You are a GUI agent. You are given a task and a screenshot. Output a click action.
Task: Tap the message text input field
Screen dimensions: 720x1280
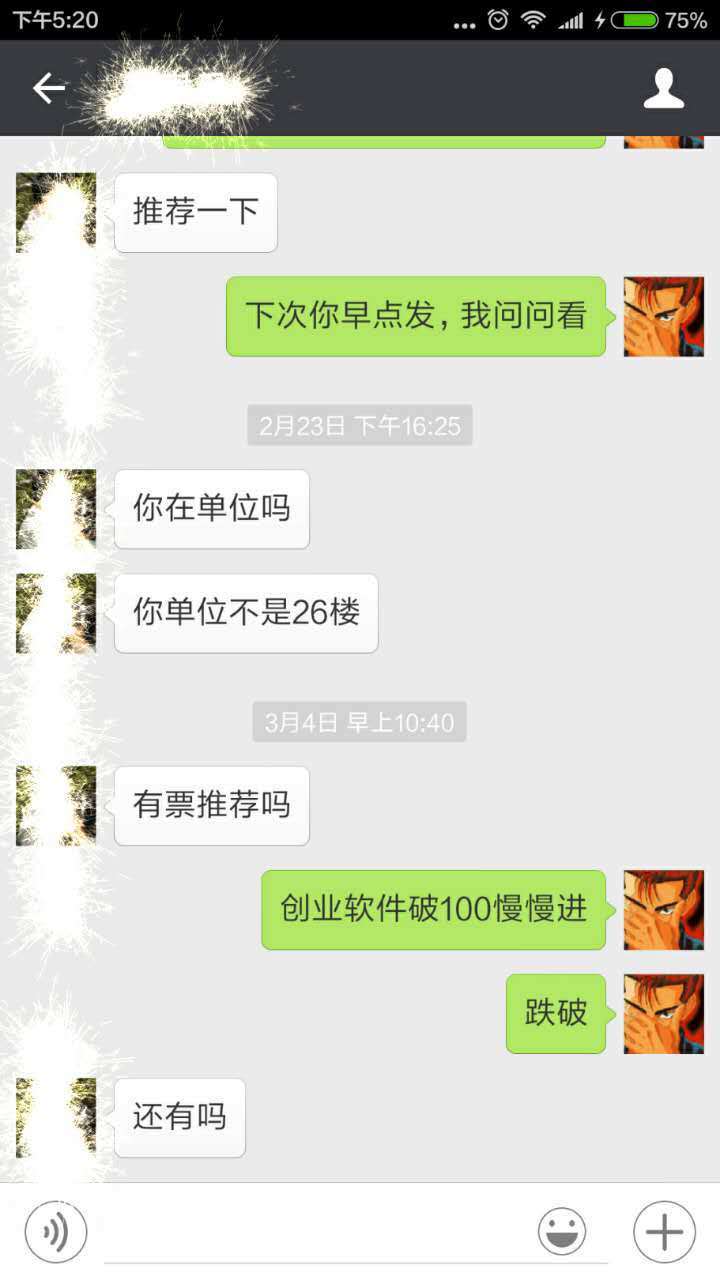pyautogui.click(x=320, y=1232)
